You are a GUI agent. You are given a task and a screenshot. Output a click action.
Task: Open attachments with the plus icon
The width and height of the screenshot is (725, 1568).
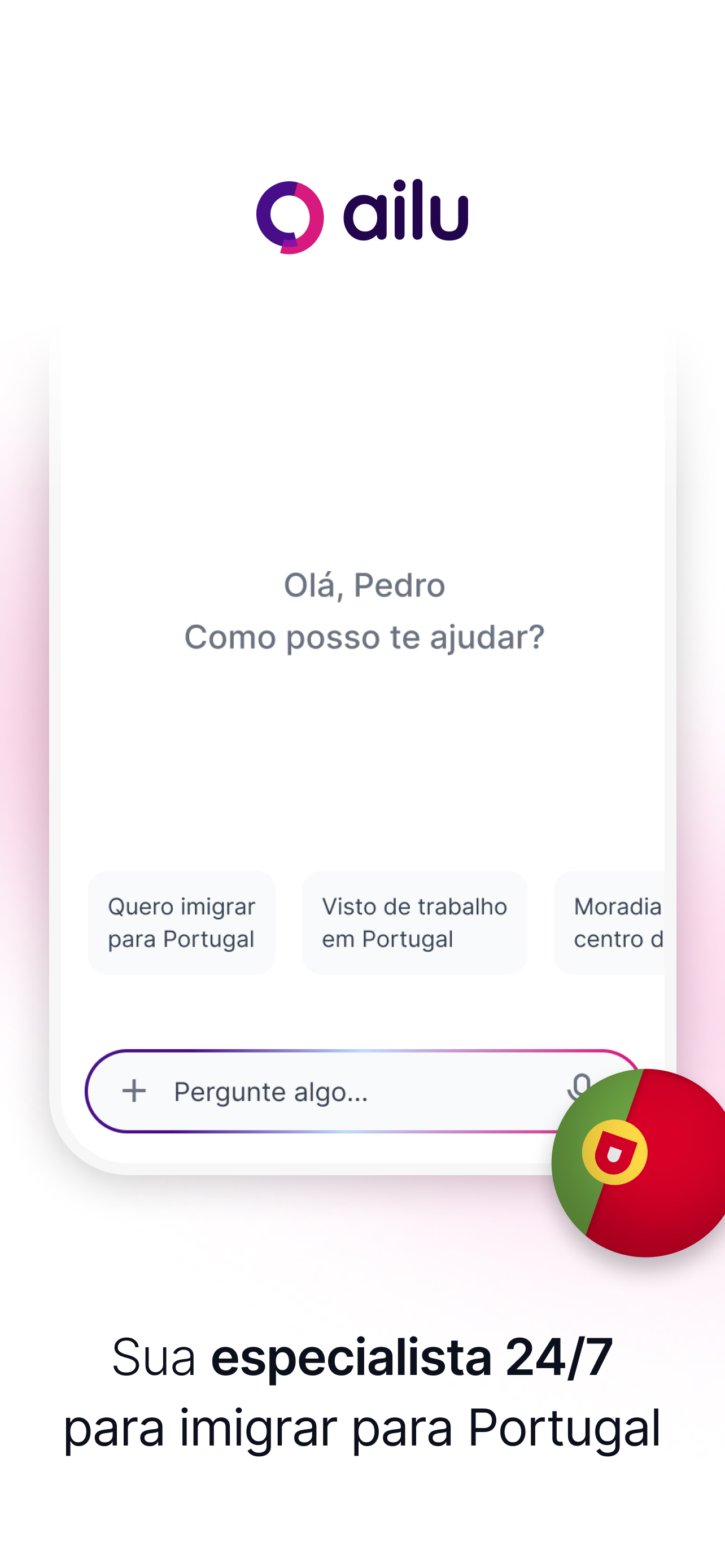pyautogui.click(x=133, y=1091)
